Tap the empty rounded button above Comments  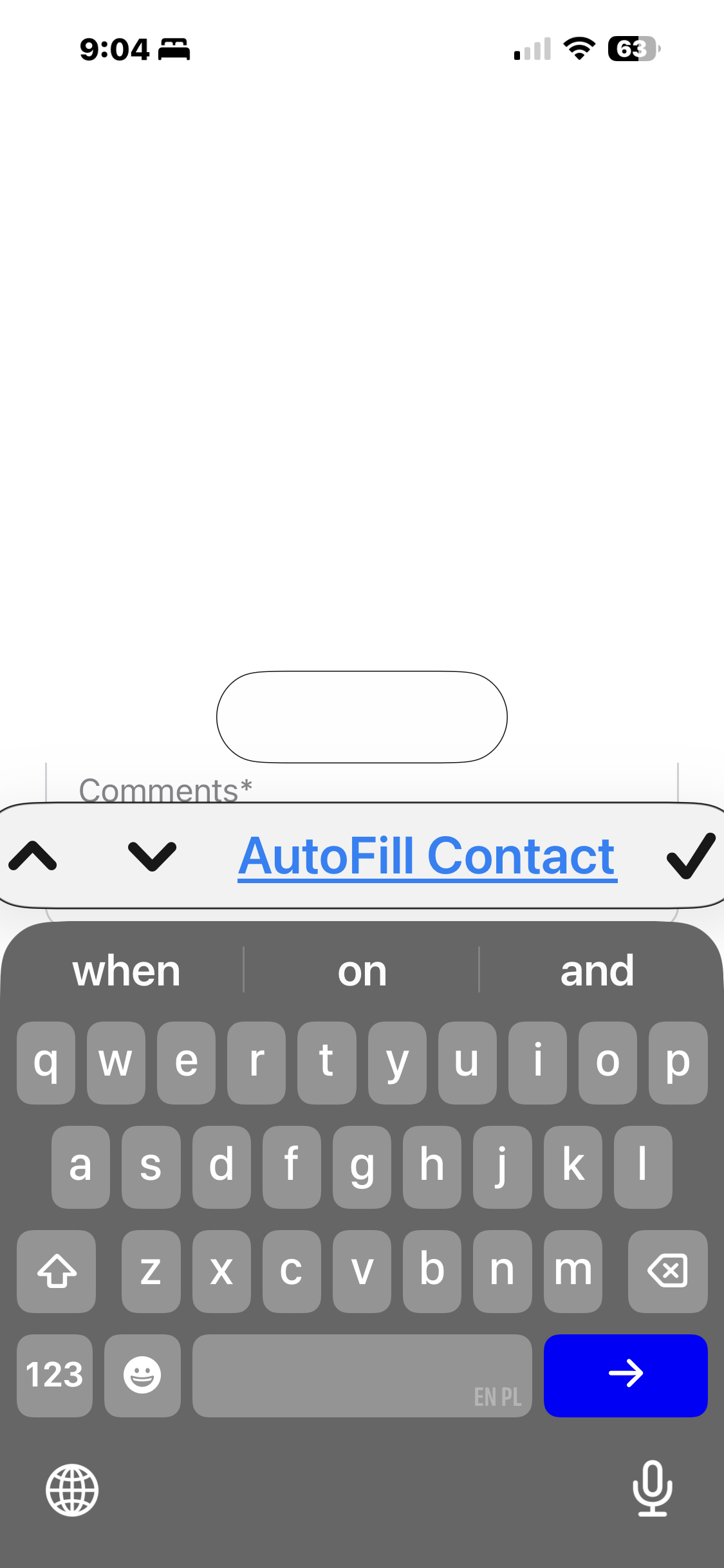click(362, 717)
